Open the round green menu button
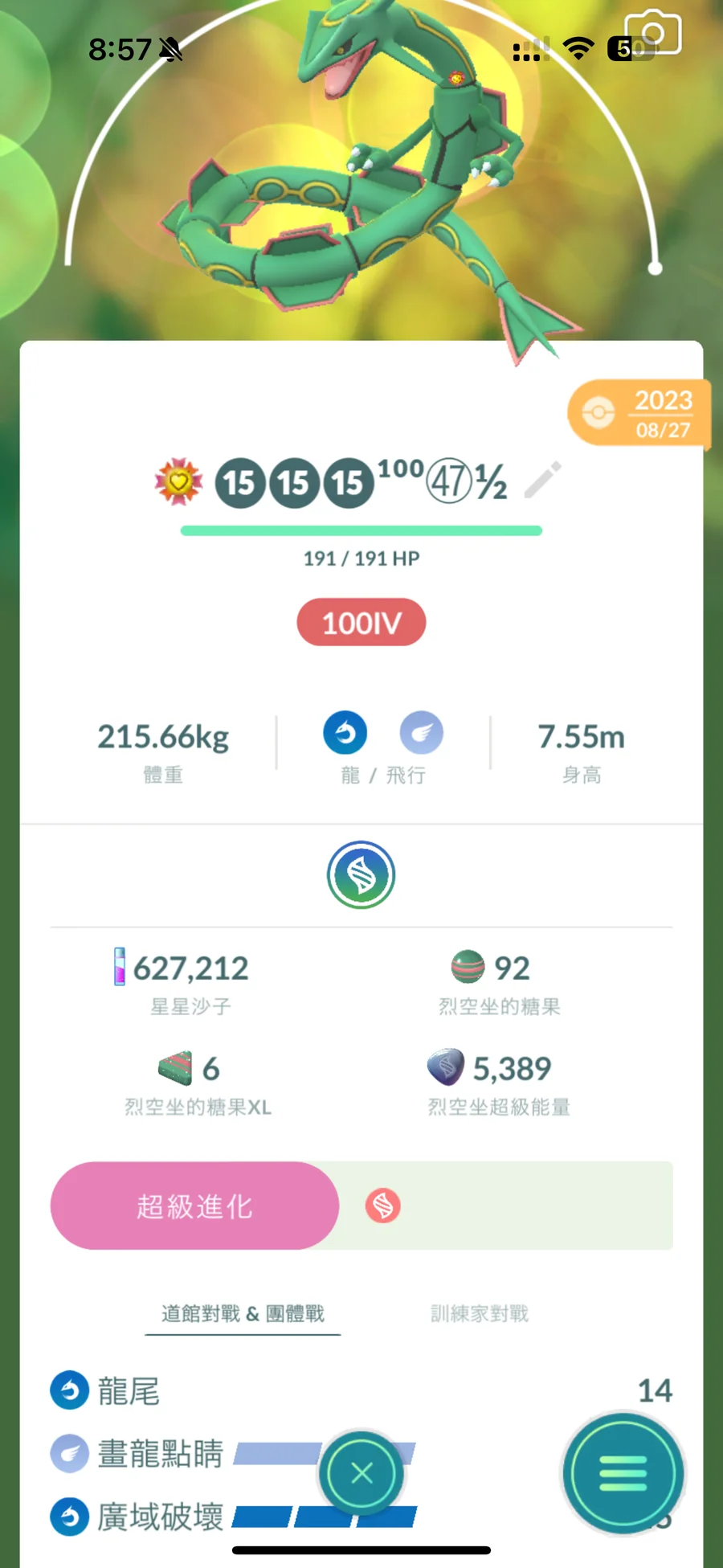 [623, 1473]
